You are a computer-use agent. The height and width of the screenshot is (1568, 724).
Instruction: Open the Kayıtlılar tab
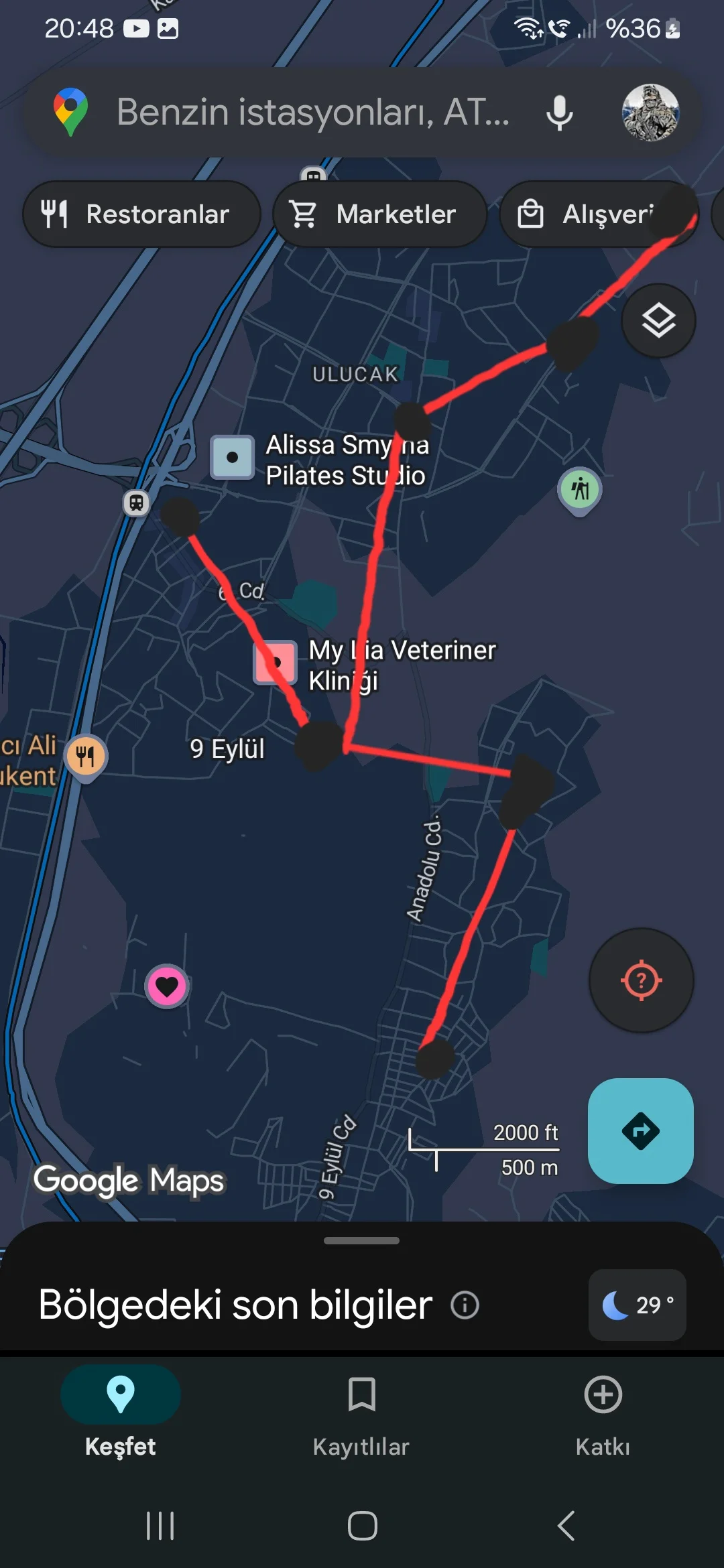point(361,1414)
